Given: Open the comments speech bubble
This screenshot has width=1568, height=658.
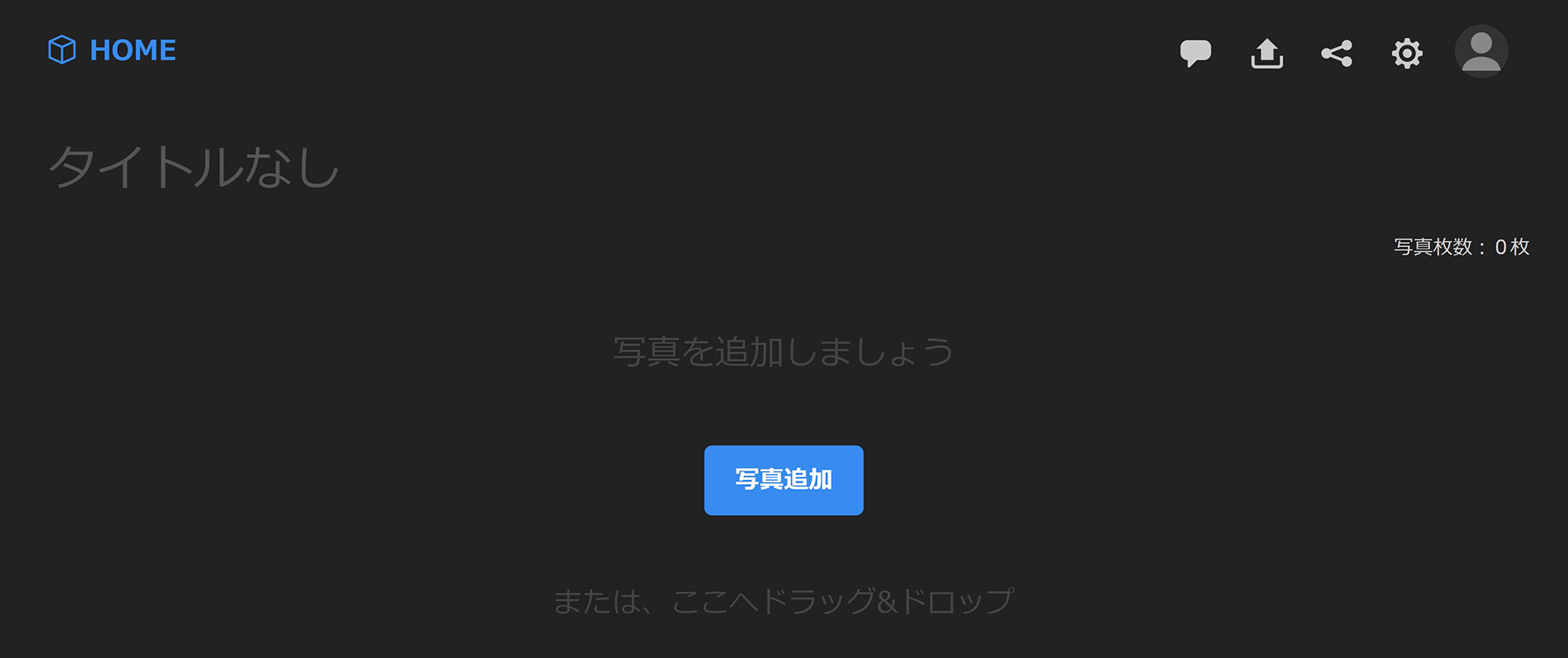Looking at the screenshot, I should coord(1195,53).
